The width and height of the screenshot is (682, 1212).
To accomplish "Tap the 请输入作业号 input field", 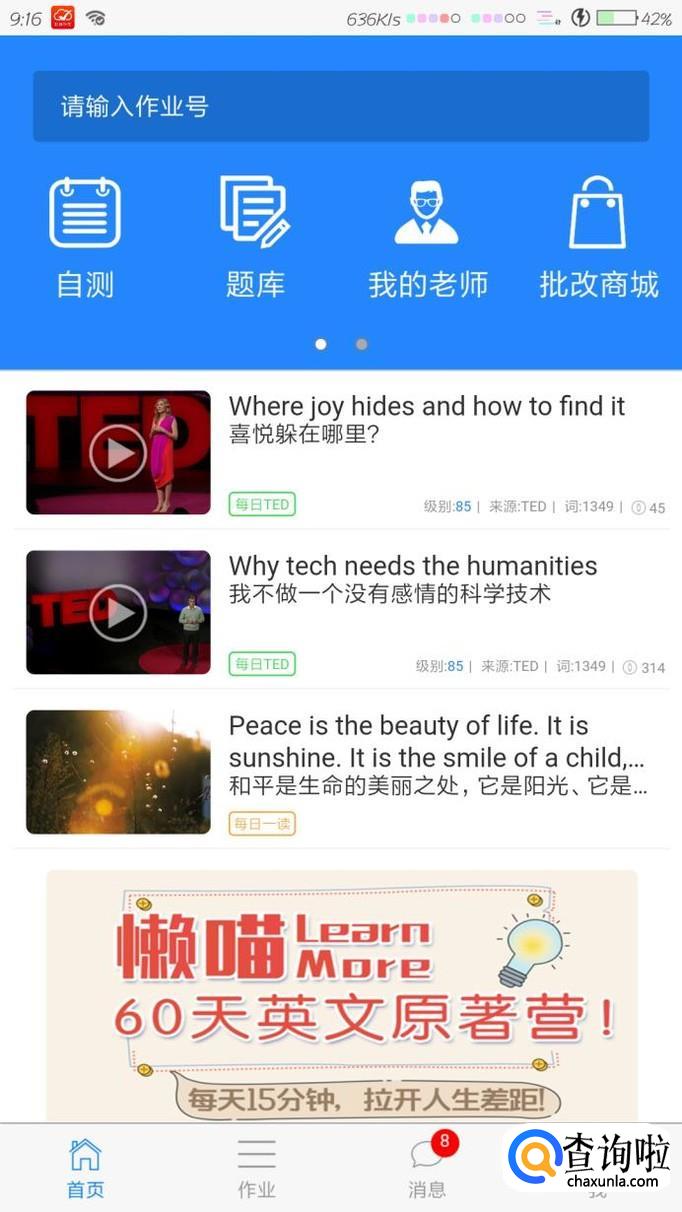I will pyautogui.click(x=341, y=106).
